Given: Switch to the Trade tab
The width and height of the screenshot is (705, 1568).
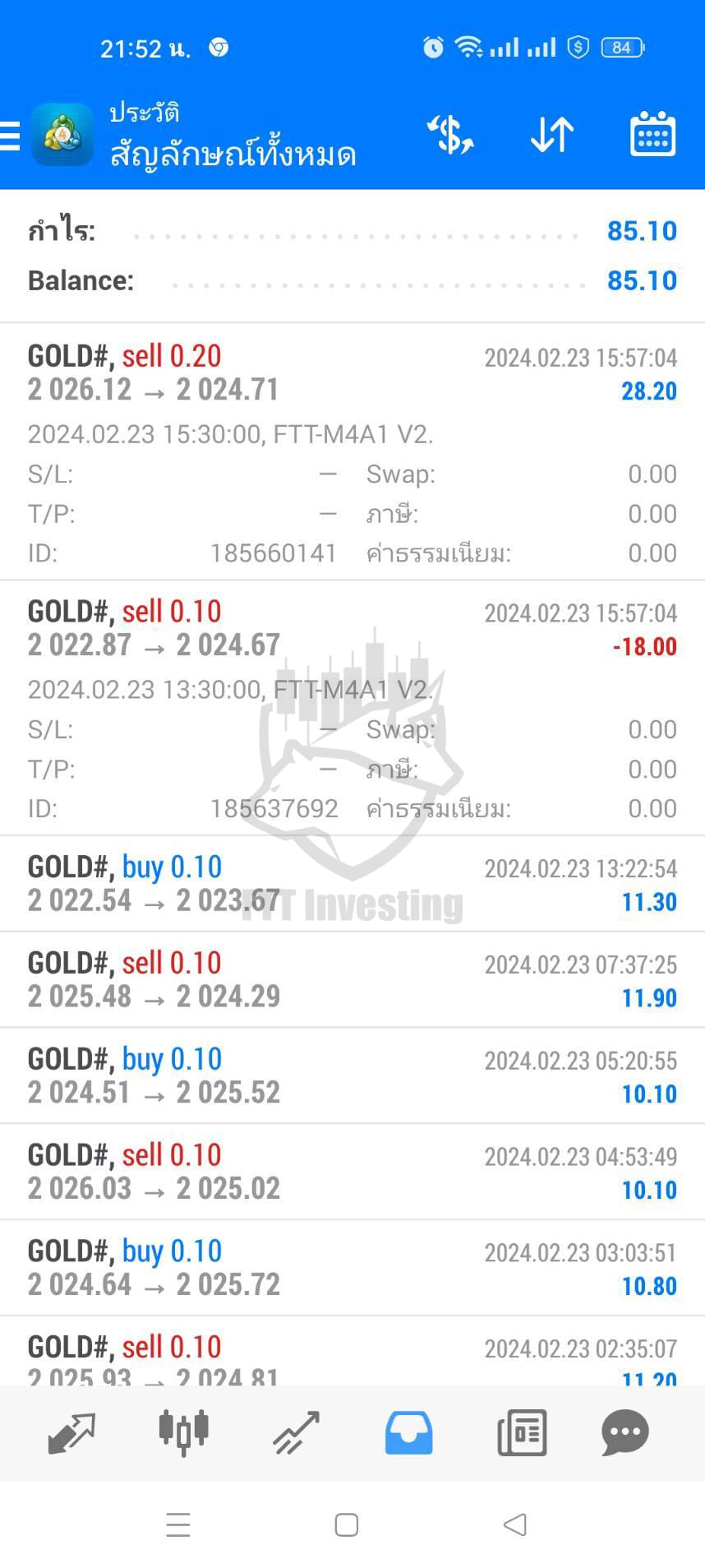Looking at the screenshot, I should coord(296,1433).
